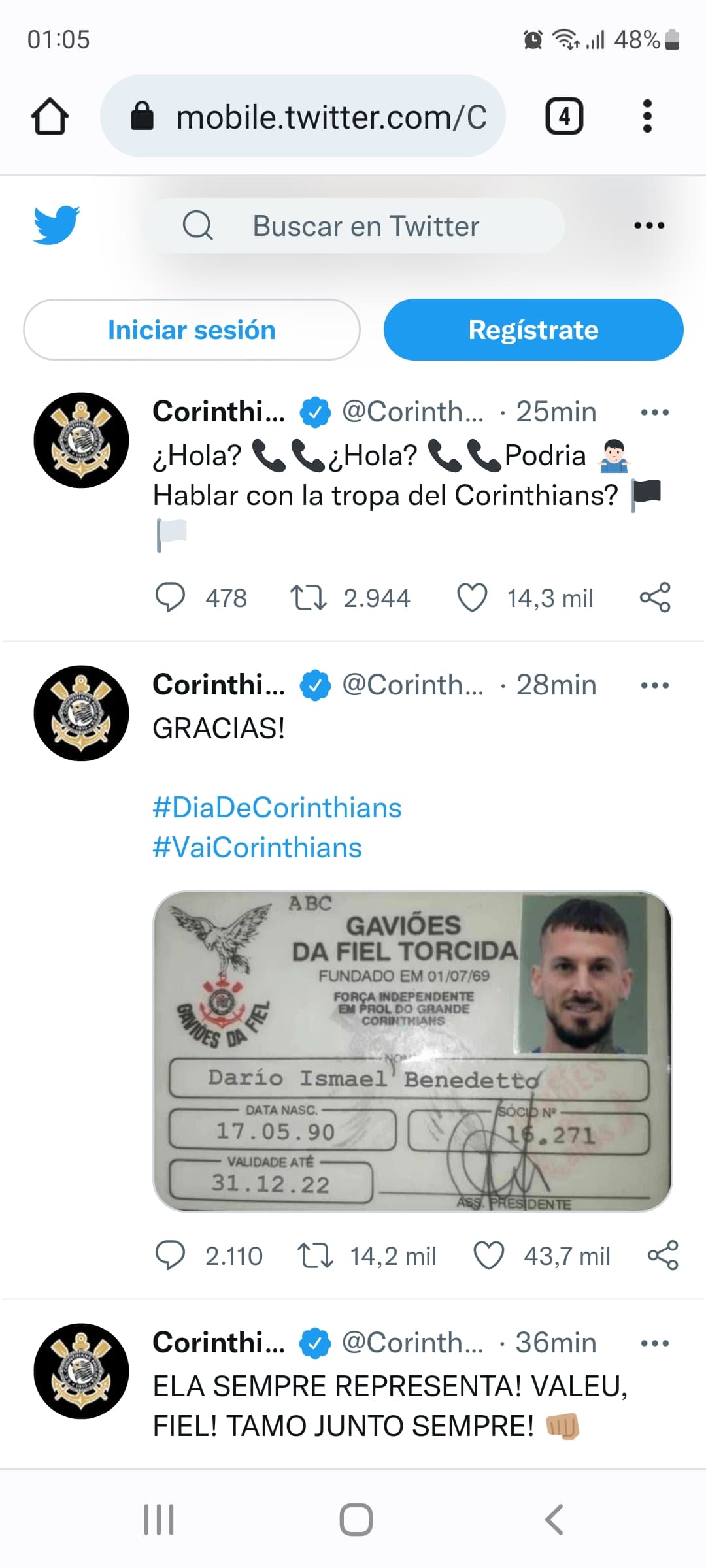
Task: Open the browser tab switcher showing 4
Action: point(564,116)
